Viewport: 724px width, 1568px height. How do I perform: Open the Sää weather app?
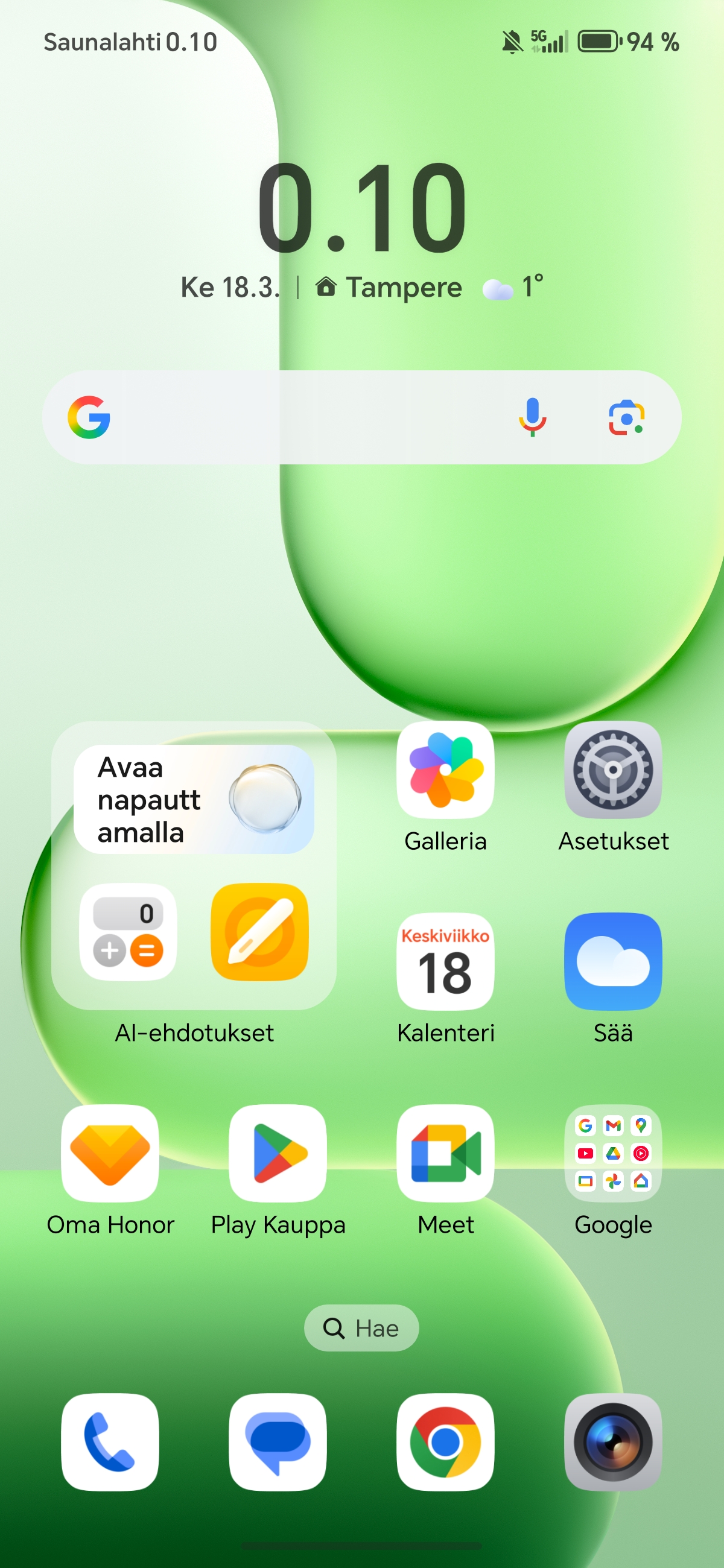[612, 962]
